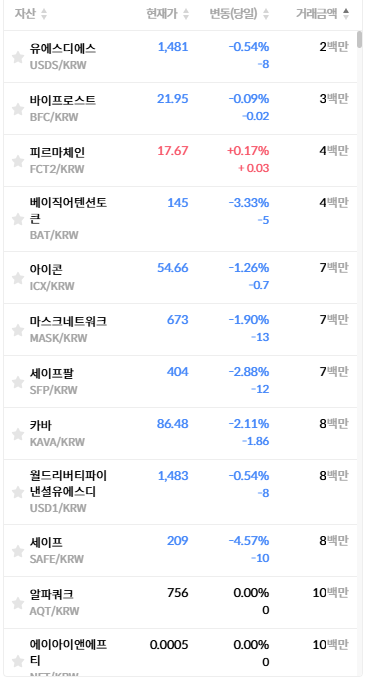
Task: Tap star next to 카바 KAVA/KRW
Action: tap(18, 434)
